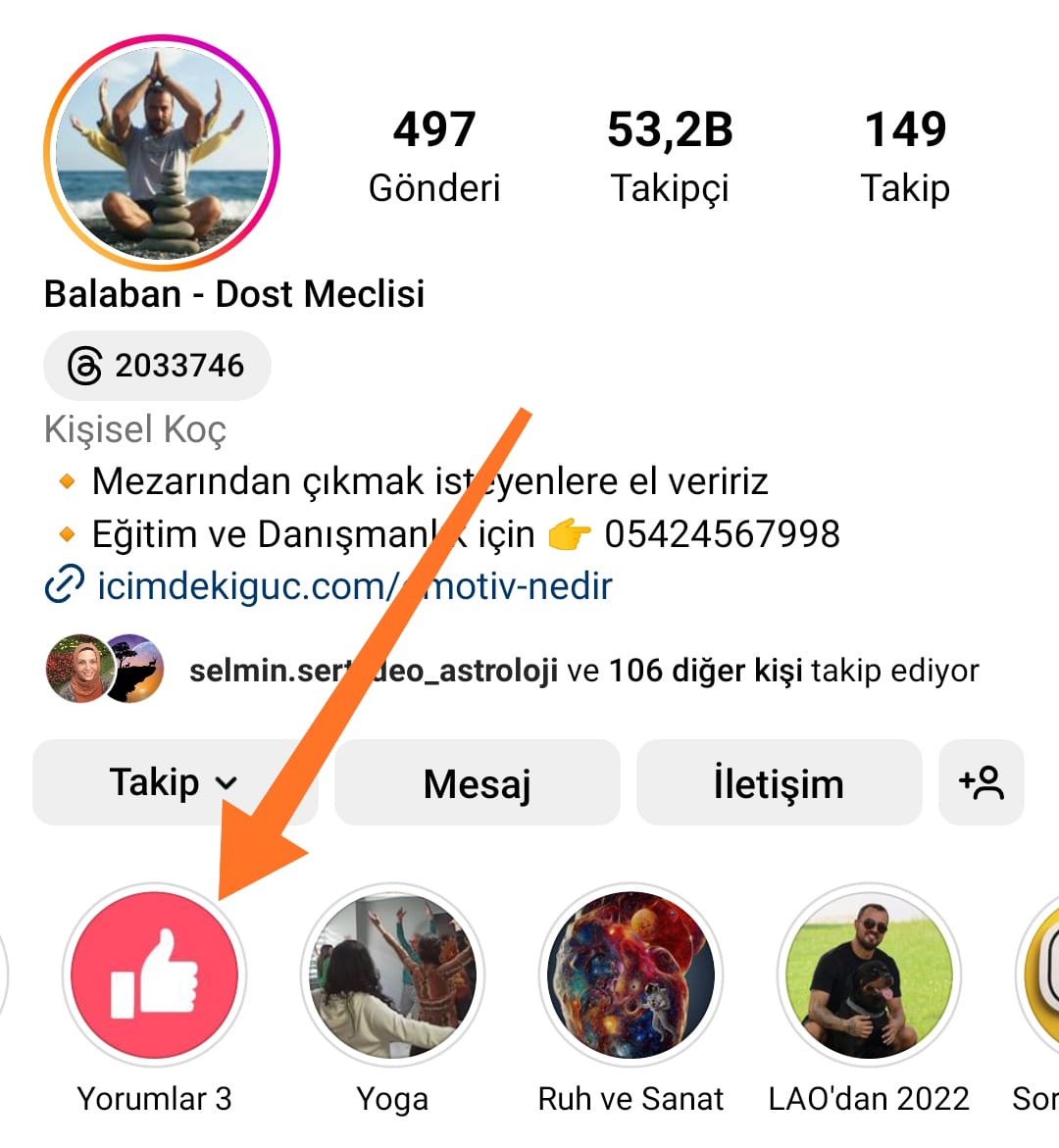This screenshot has height=1148, width=1059.
Task: Open the Yorumlar 3 highlight
Action: pyautogui.click(x=155, y=975)
